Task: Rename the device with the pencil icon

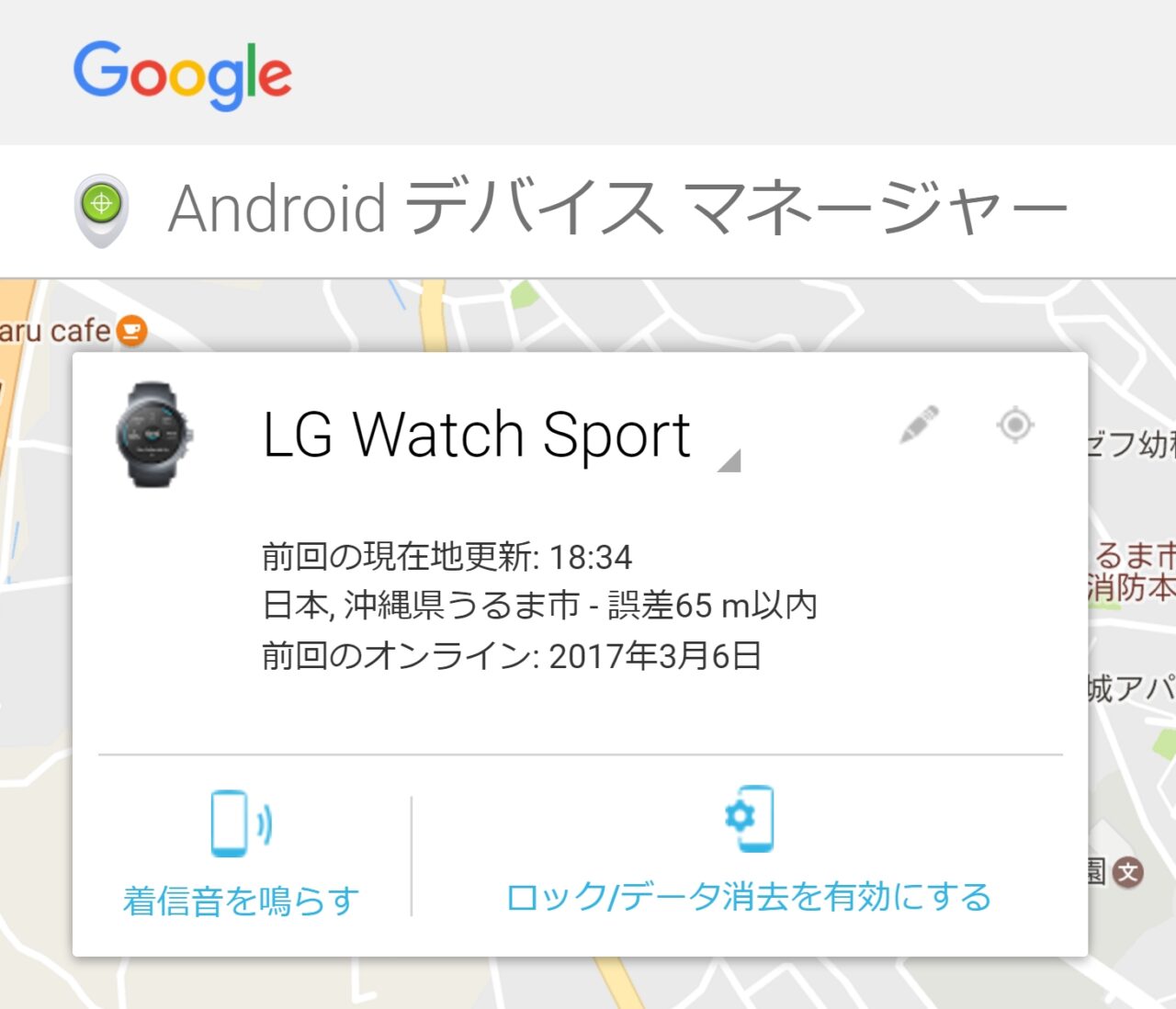Action: click(x=919, y=425)
